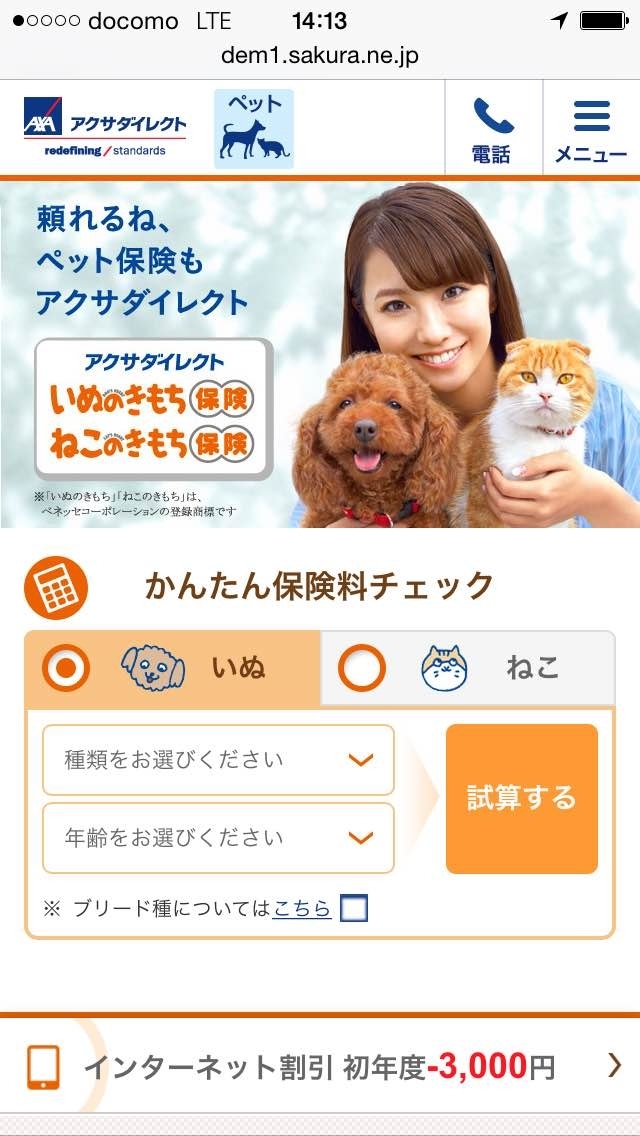Switch to the ねこ option
Image resolution: width=640 pixels, height=1136 pixels.
(x=467, y=668)
